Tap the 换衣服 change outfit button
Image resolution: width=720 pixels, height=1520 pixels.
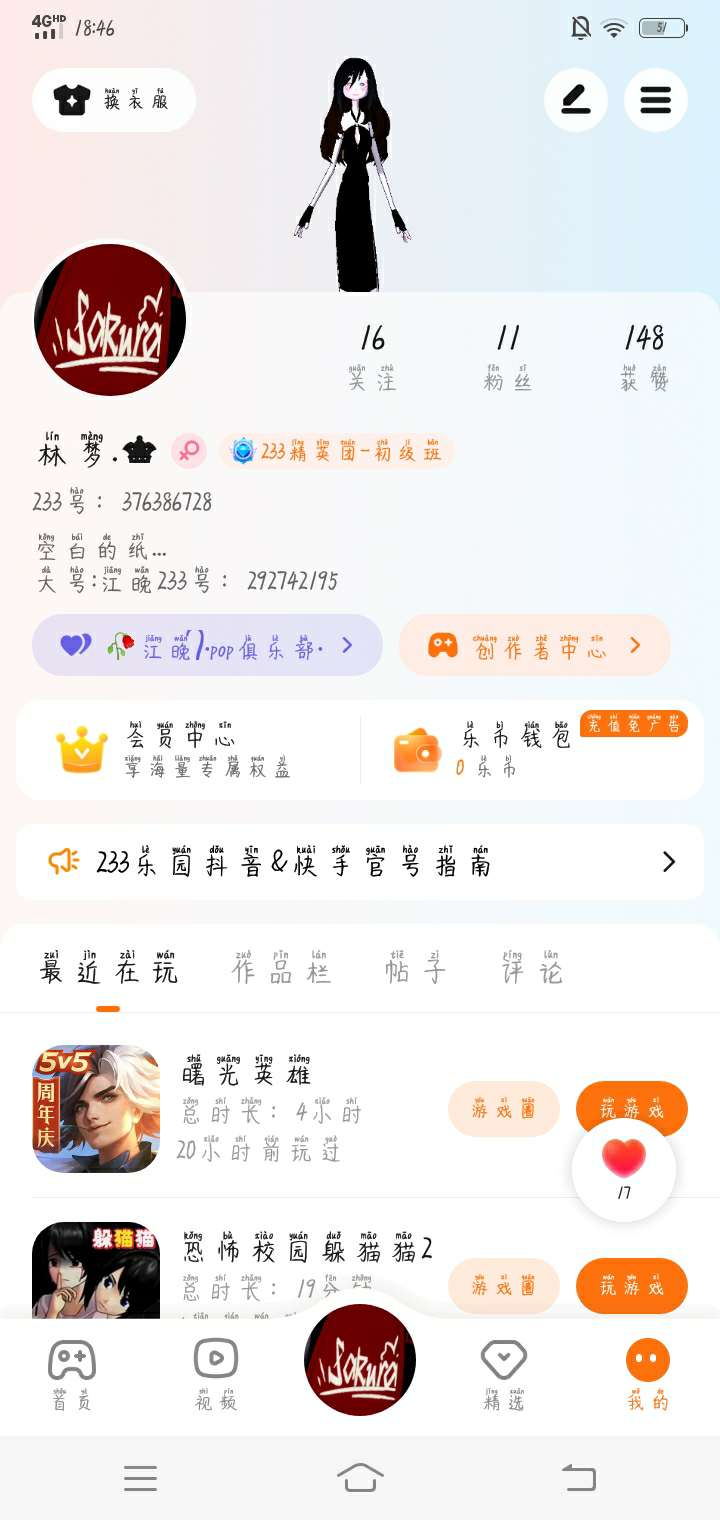point(114,100)
